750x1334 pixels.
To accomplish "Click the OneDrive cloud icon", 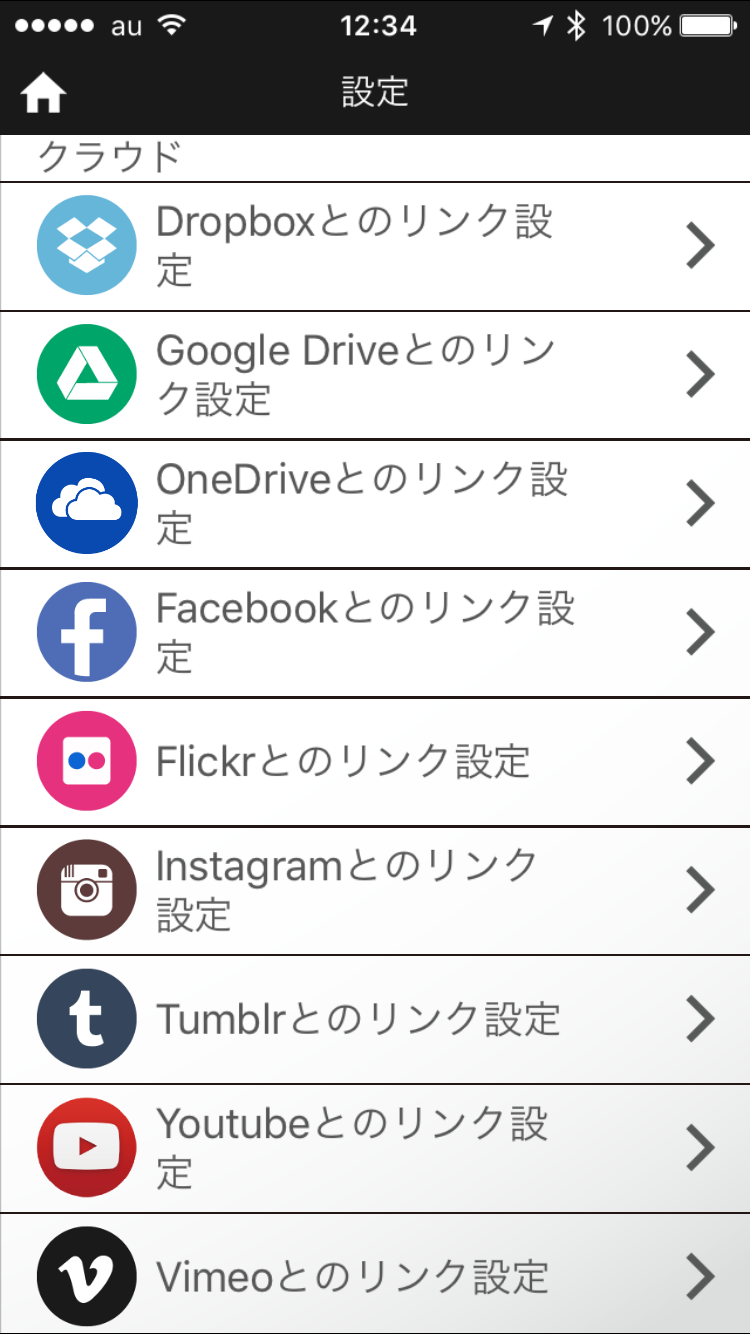I will tap(86, 503).
